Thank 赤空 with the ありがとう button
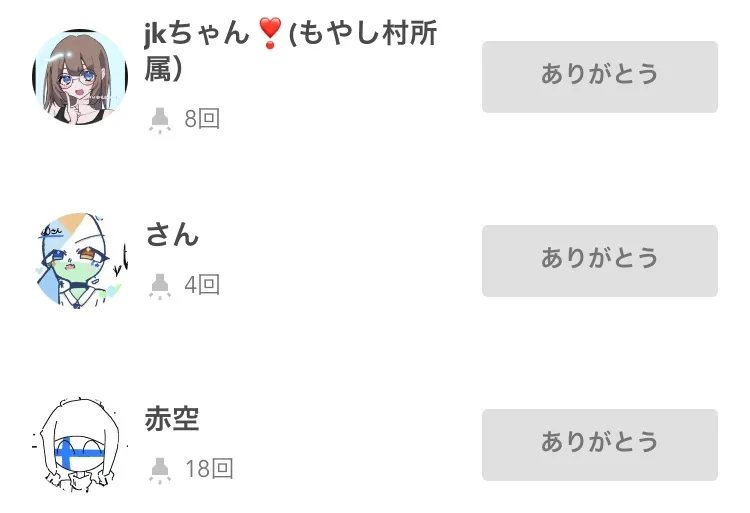Screen dimensions: 750x513 (599, 444)
